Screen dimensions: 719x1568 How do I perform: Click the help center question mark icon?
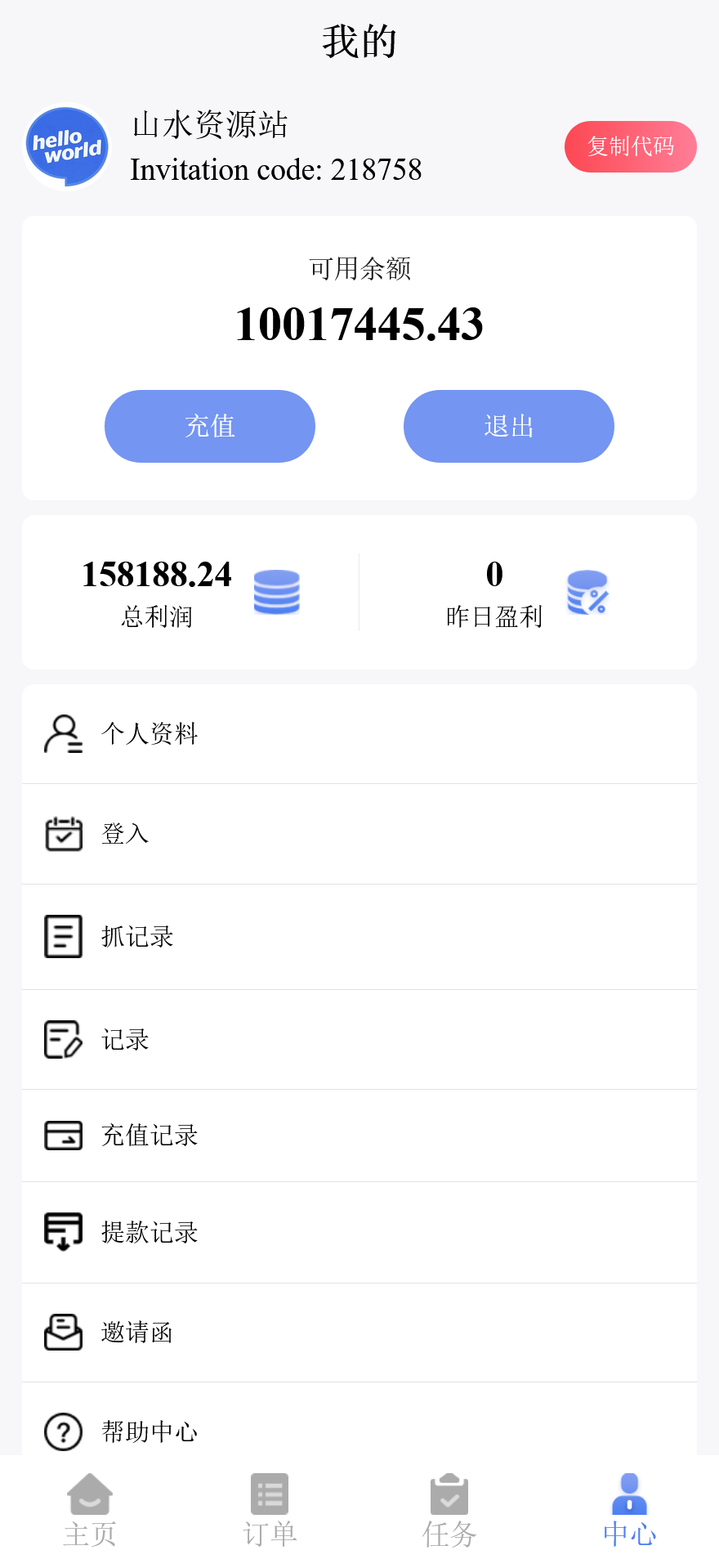pos(63,1431)
